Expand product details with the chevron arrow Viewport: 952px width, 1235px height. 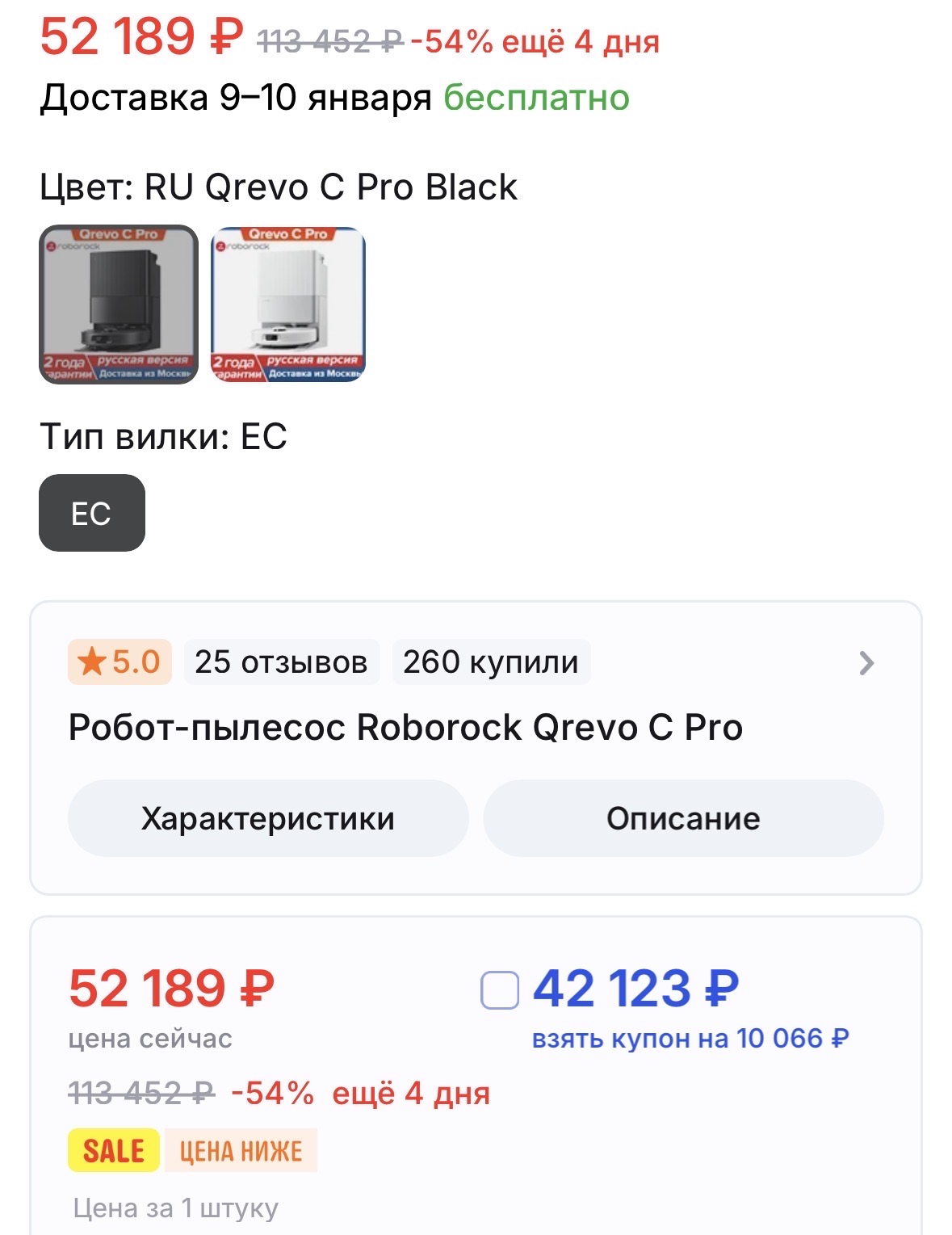click(x=866, y=663)
